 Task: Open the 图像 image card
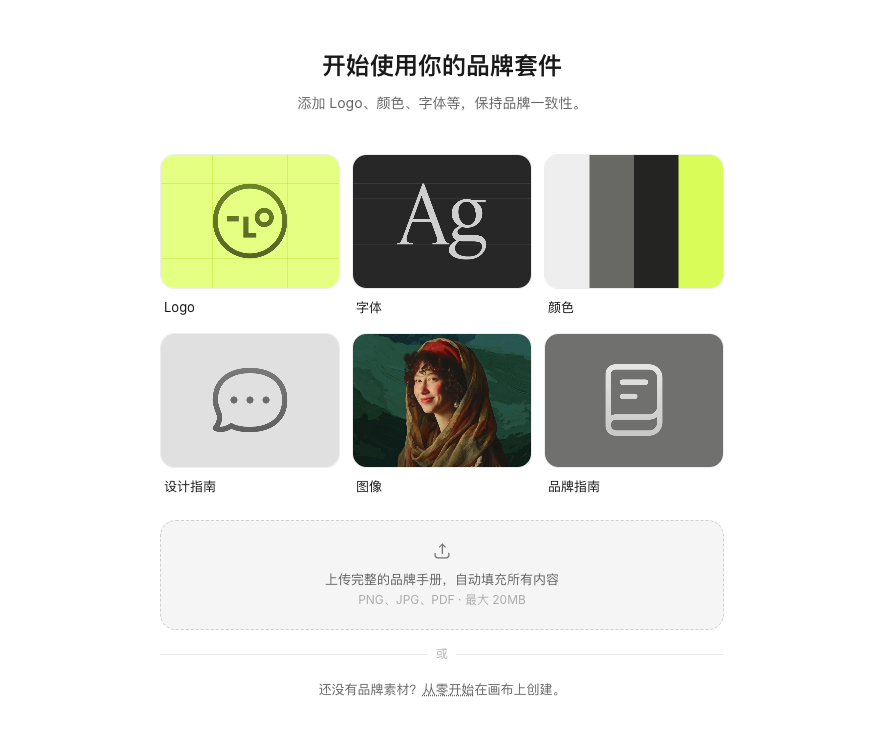442,400
